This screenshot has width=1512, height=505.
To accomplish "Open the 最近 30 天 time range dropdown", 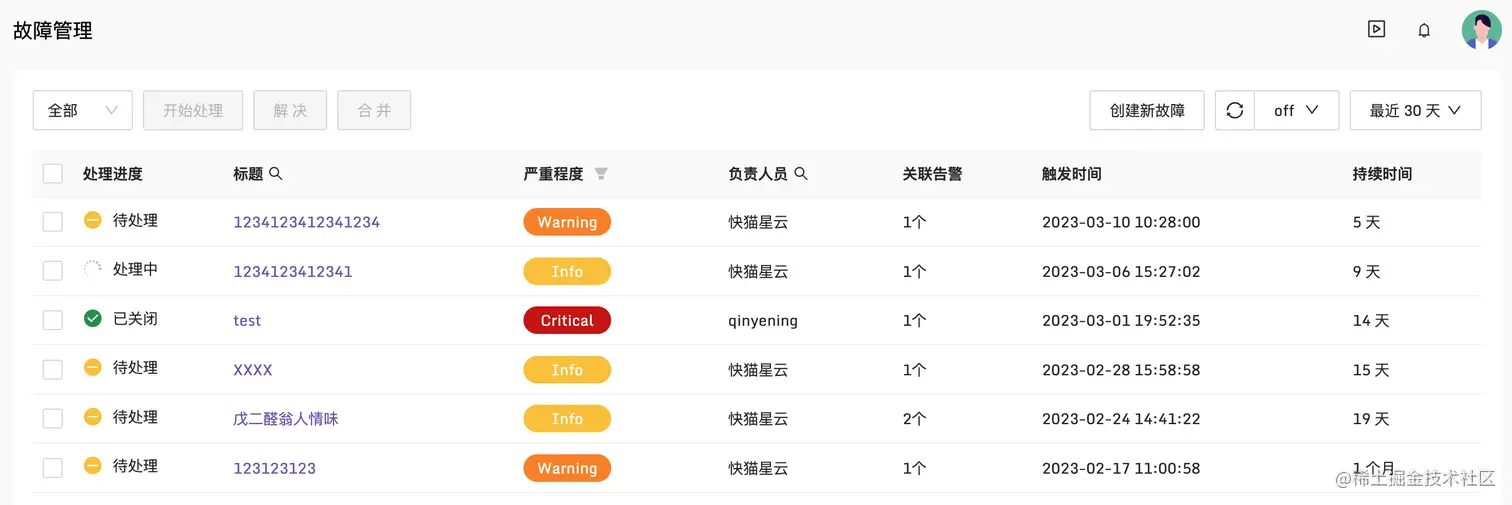I will click(x=1415, y=110).
